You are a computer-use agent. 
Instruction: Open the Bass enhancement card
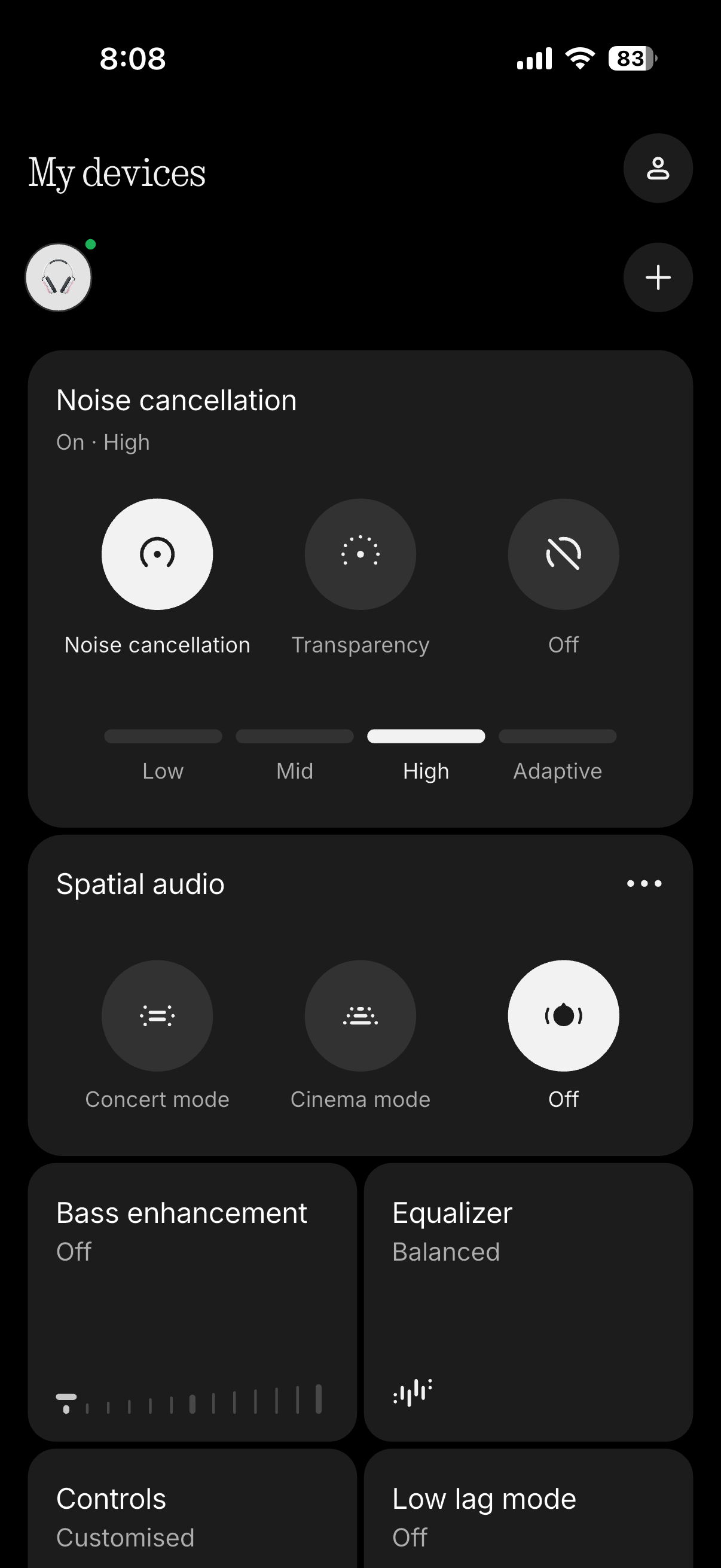tap(193, 1301)
